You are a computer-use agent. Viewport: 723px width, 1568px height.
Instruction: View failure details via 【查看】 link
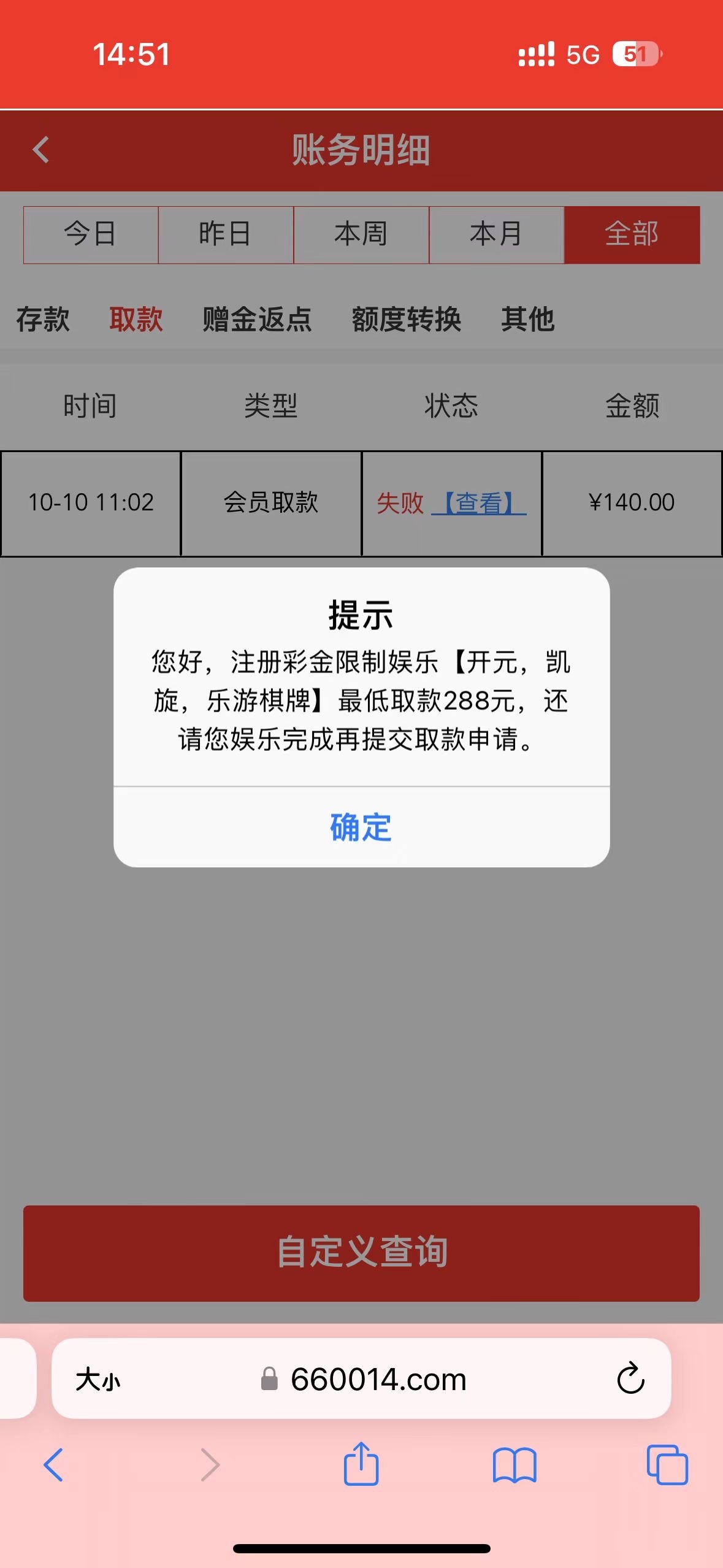(x=479, y=503)
